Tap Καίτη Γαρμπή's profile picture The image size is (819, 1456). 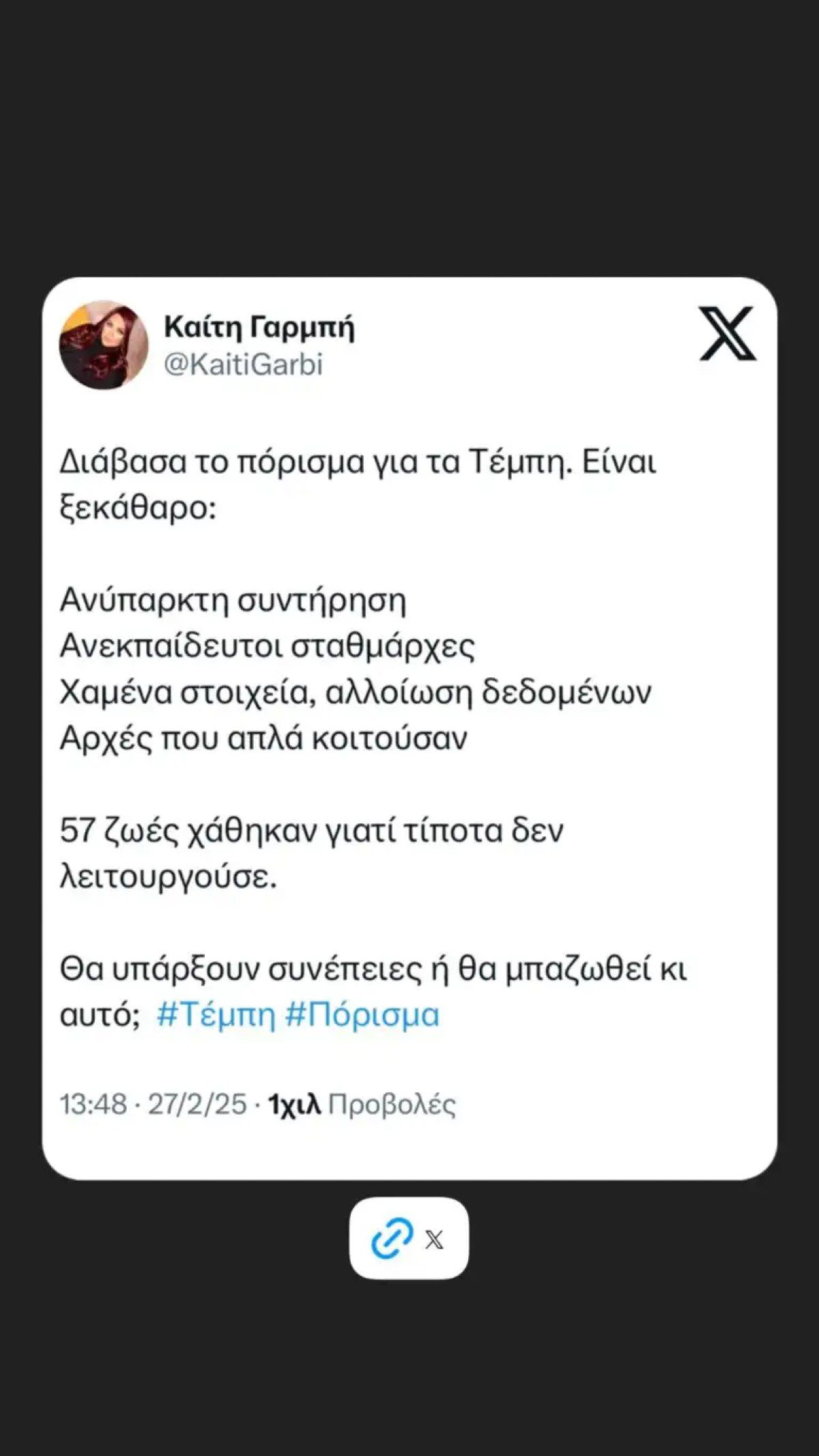(x=103, y=345)
